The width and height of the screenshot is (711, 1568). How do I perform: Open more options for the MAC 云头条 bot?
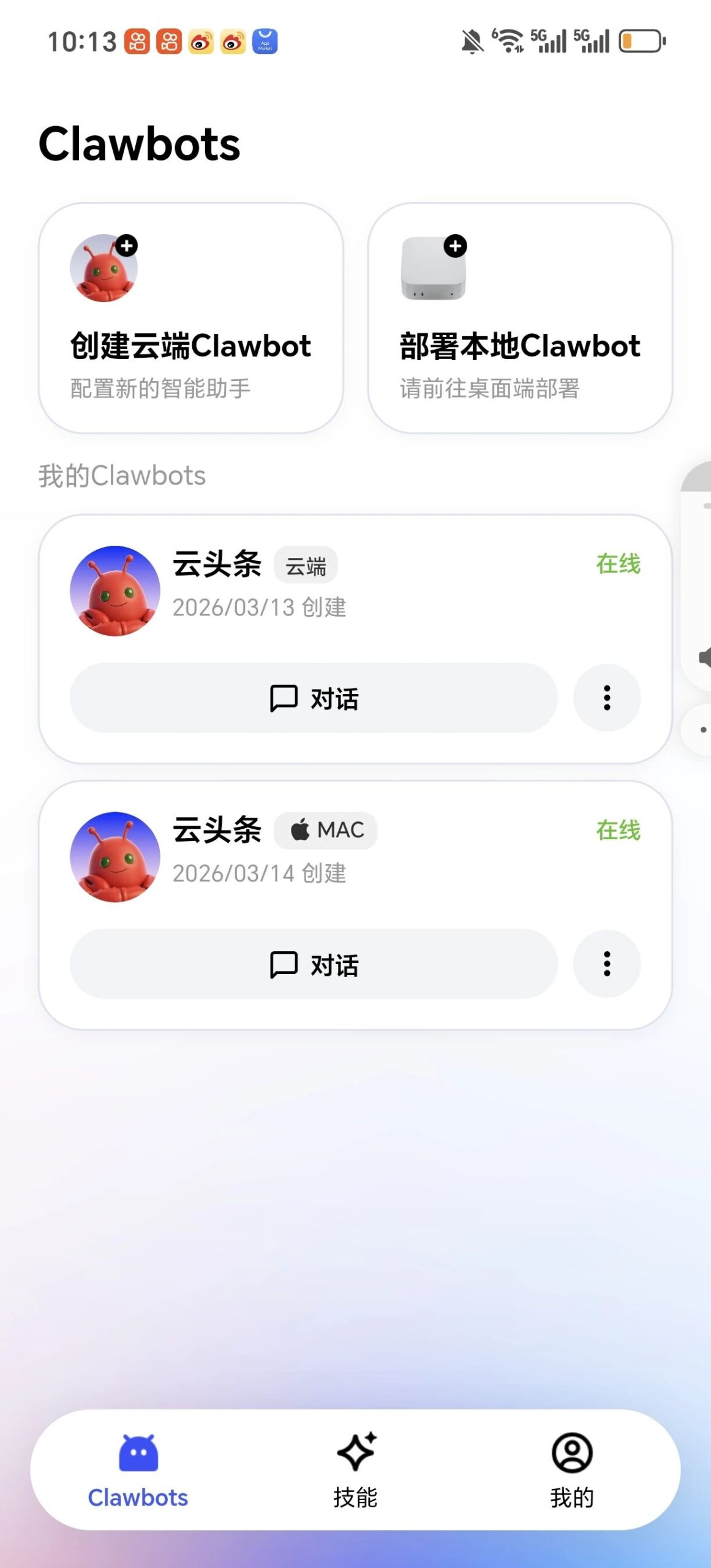click(x=606, y=964)
